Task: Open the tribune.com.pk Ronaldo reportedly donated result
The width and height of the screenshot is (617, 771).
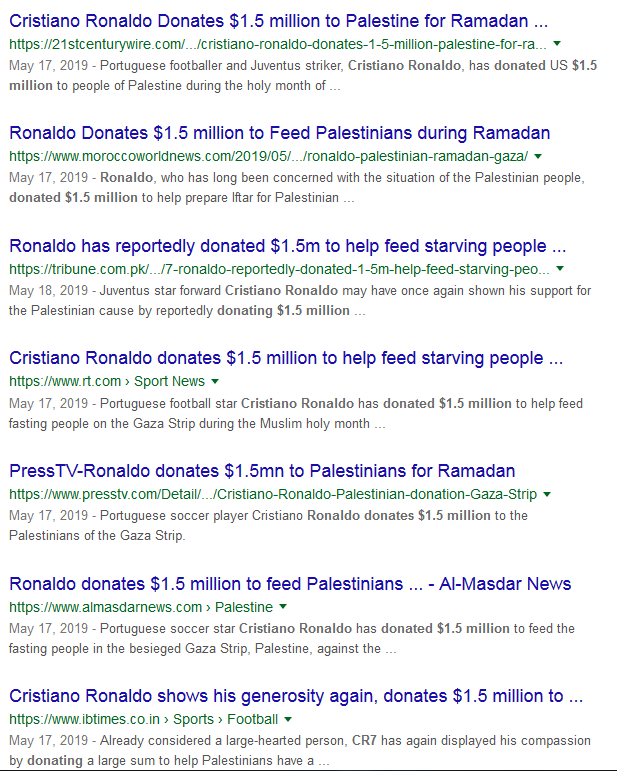Action: coord(287,246)
